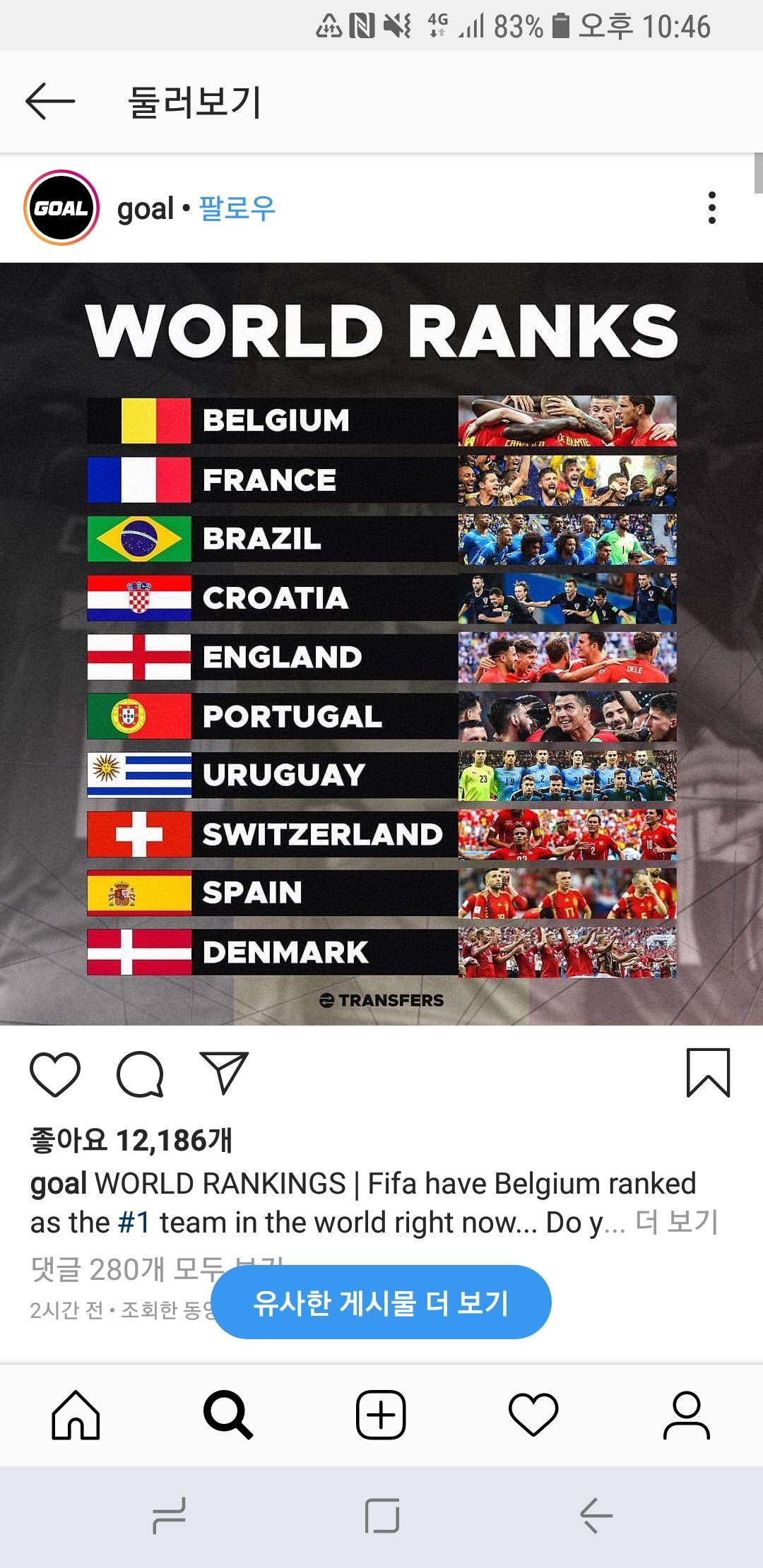This screenshot has height=1568, width=763.
Task: Tap the 유사한 게시물 더 보기 button
Action: [x=381, y=1302]
